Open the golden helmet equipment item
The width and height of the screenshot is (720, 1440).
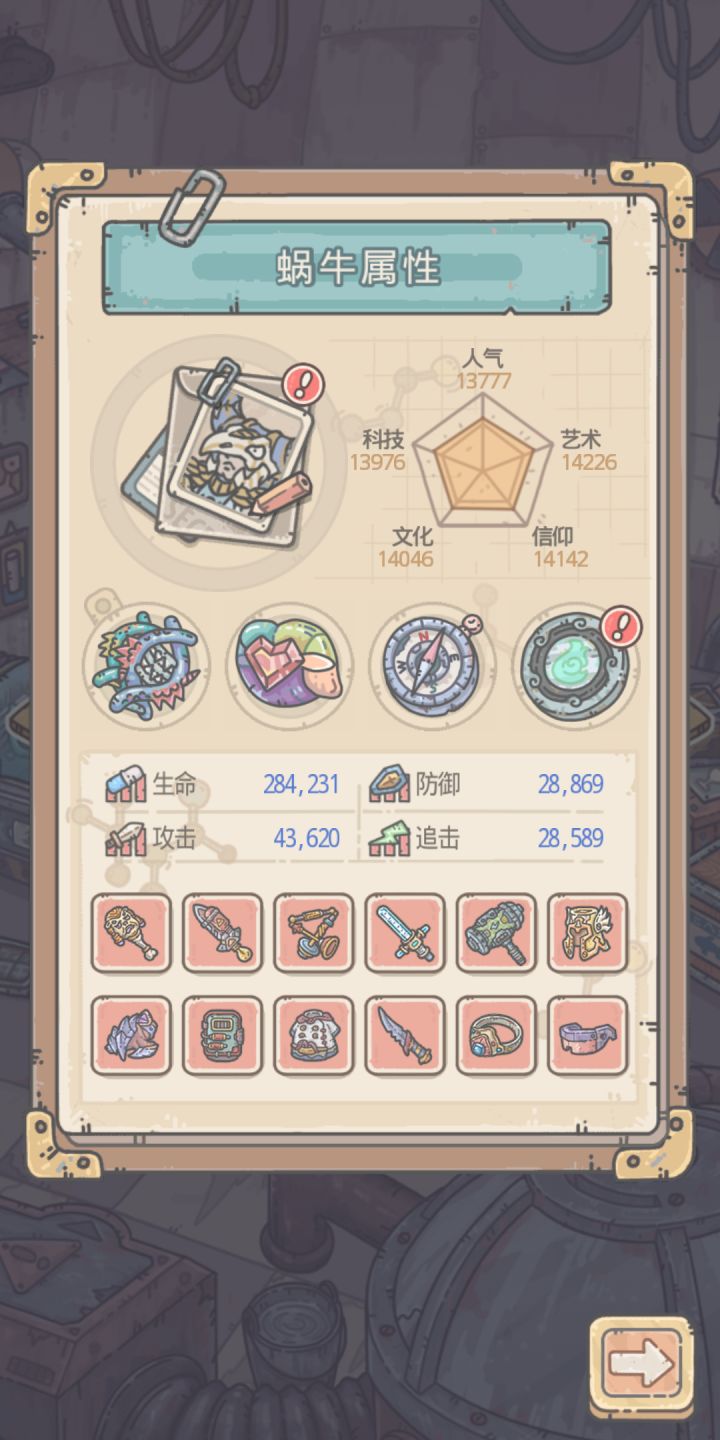pyautogui.click(x=585, y=932)
